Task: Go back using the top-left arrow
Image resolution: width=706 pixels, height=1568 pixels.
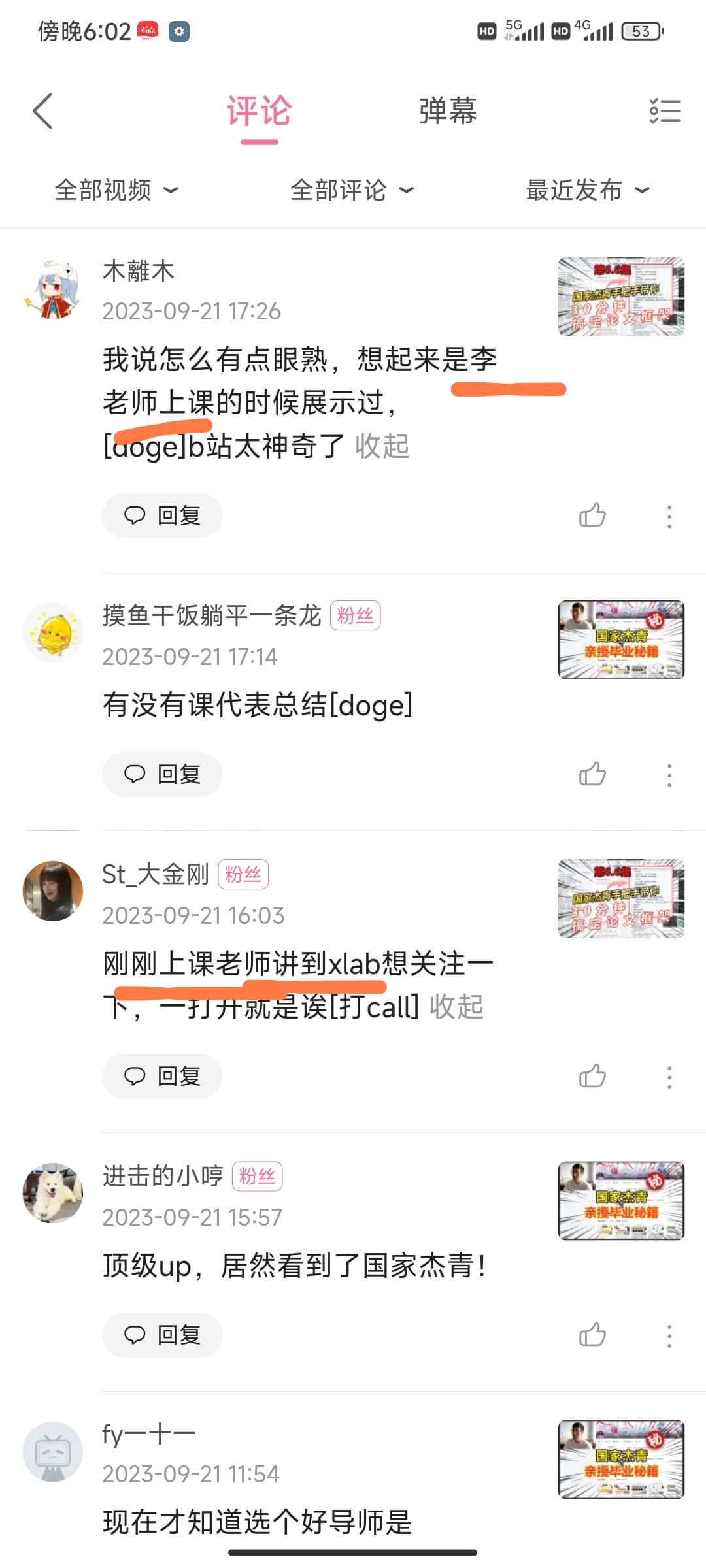Action: tap(42, 111)
